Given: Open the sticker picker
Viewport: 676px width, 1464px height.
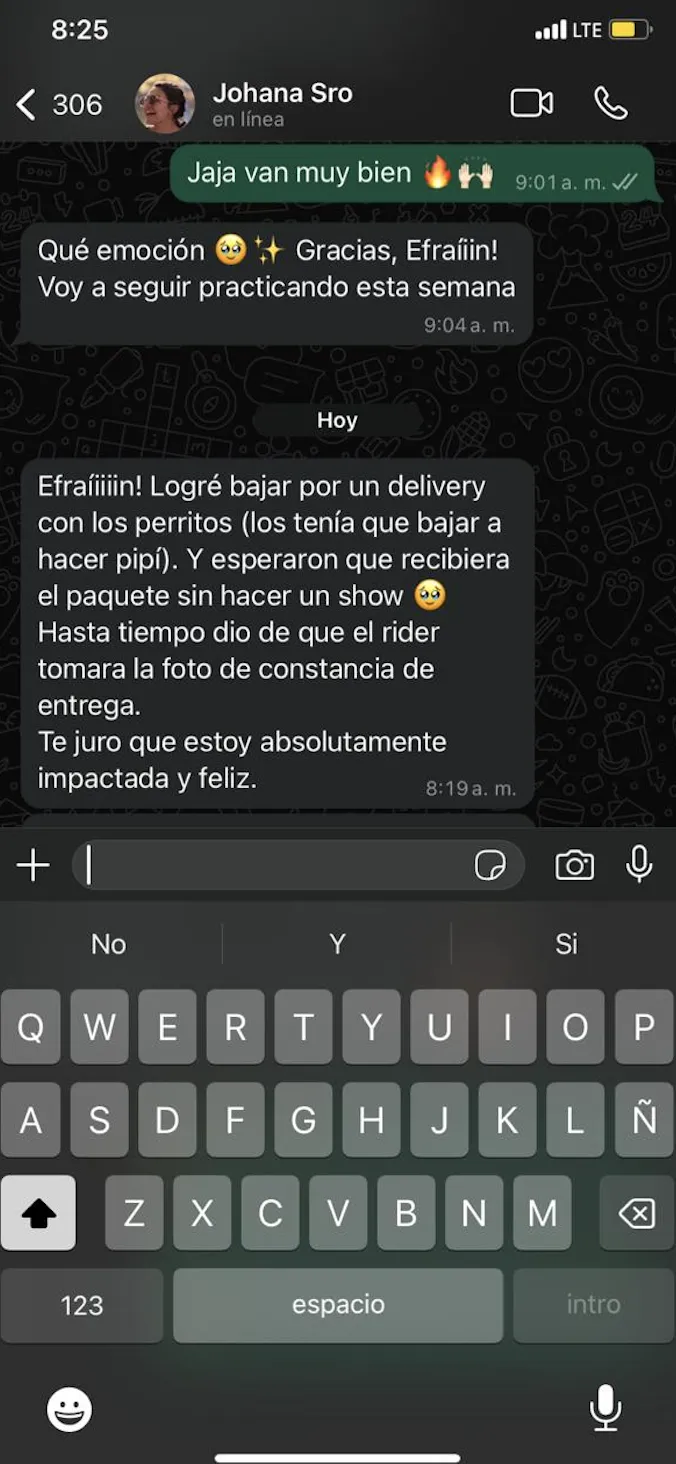Looking at the screenshot, I should [490, 865].
